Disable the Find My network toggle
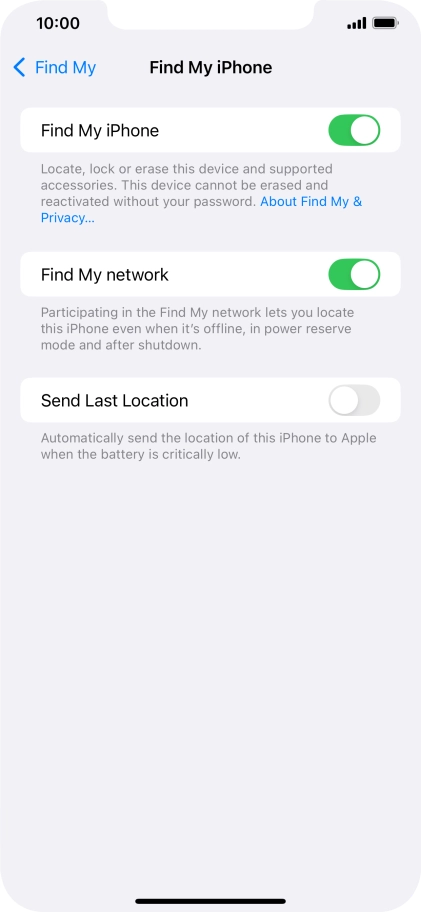The height and width of the screenshot is (912, 421). [354, 275]
